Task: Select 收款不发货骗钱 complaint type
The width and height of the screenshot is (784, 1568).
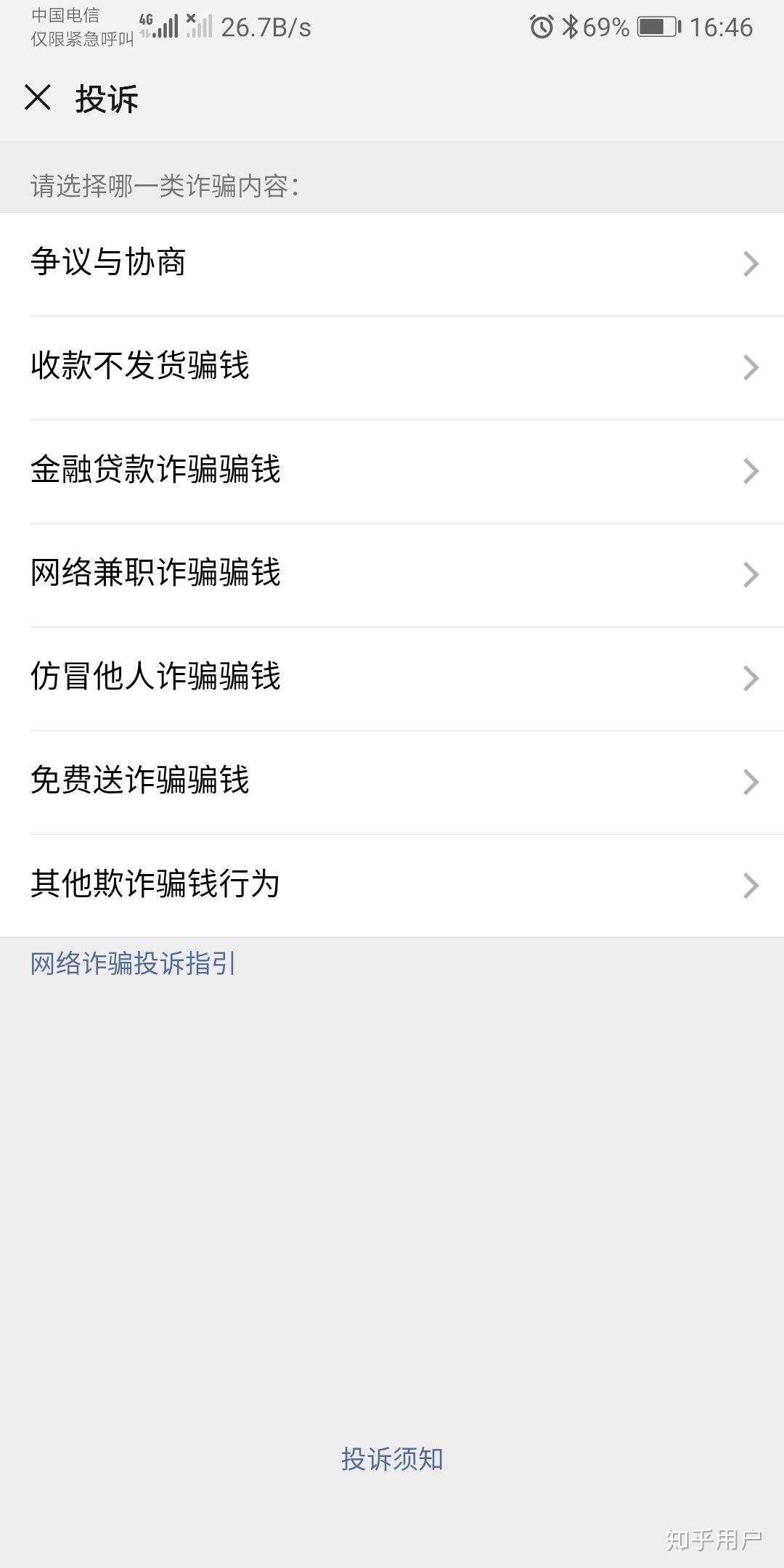Action: pyautogui.click(x=392, y=367)
